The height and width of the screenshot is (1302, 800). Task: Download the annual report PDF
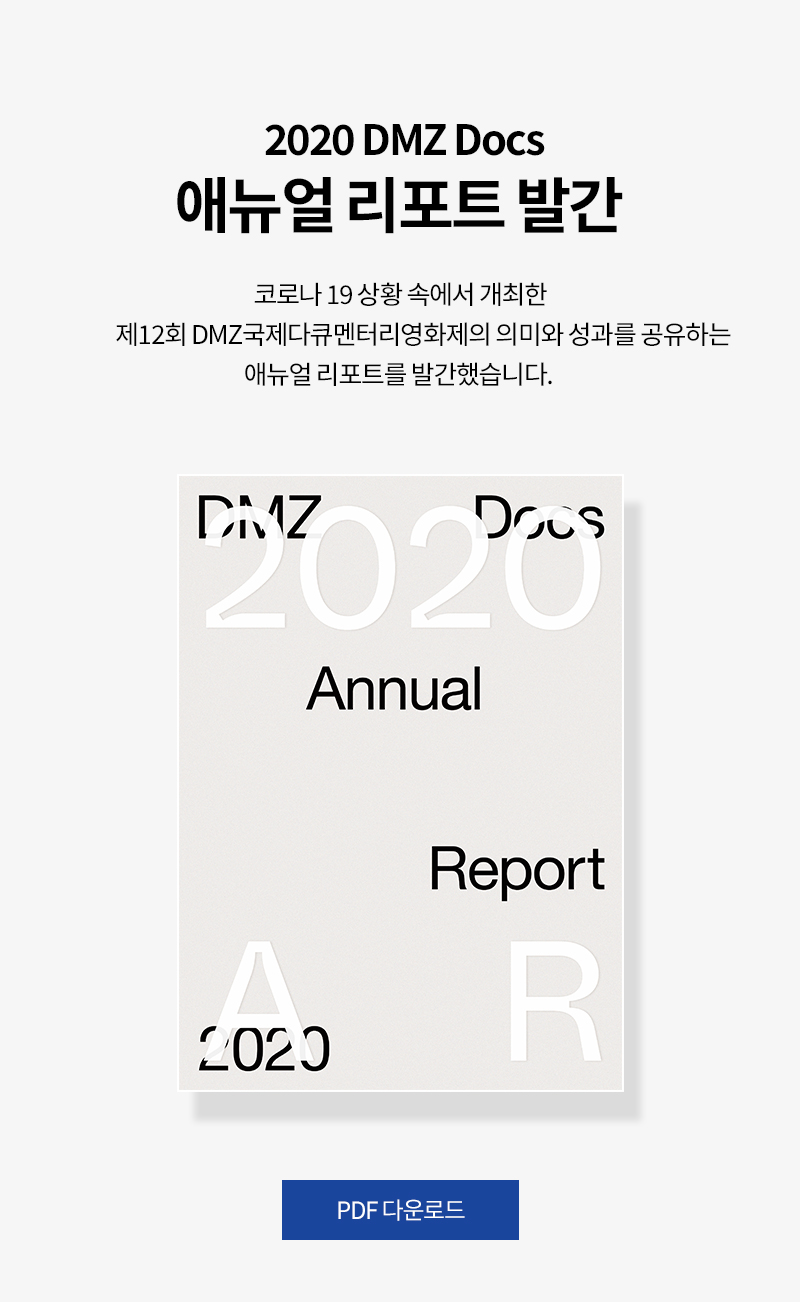[400, 1210]
